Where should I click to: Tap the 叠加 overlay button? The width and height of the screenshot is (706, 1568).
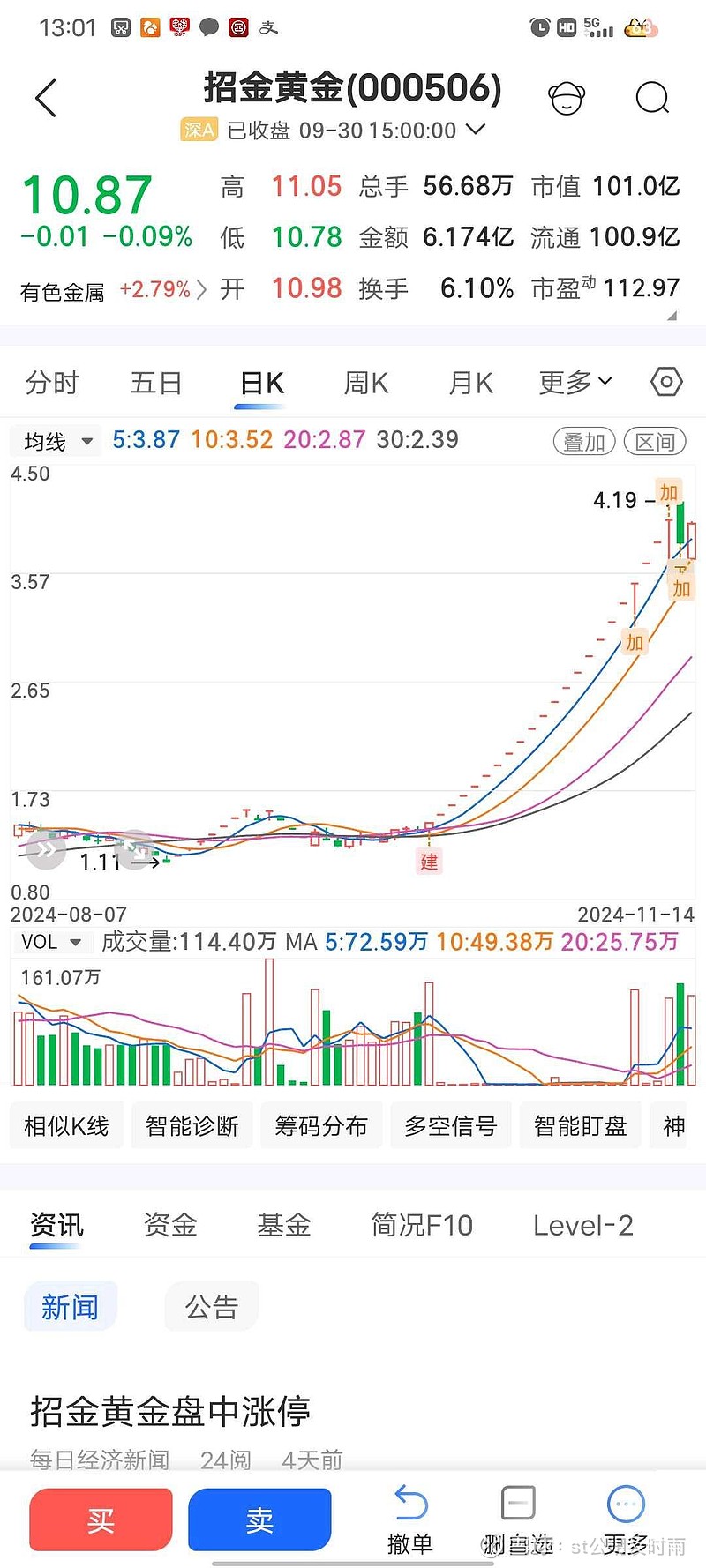coord(584,441)
